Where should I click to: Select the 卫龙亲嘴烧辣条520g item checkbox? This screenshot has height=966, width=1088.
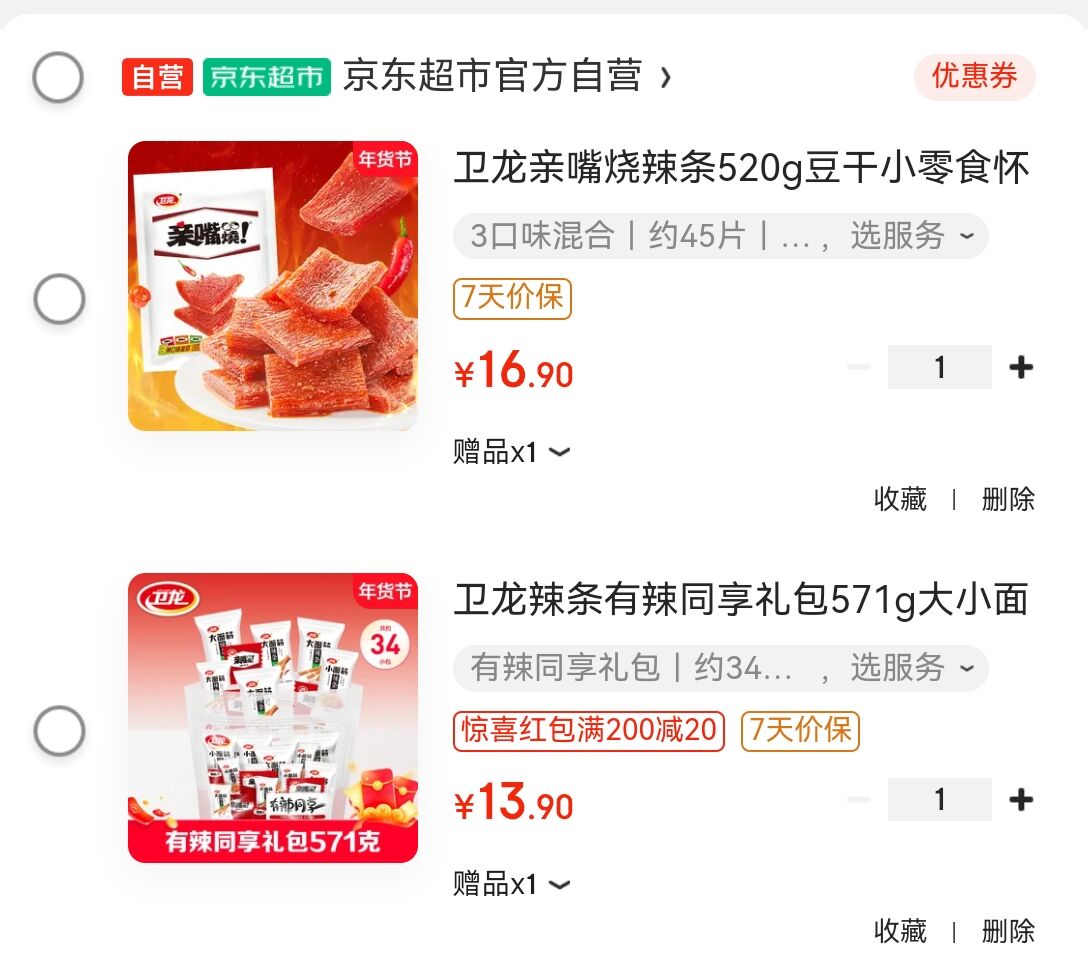click(x=59, y=299)
